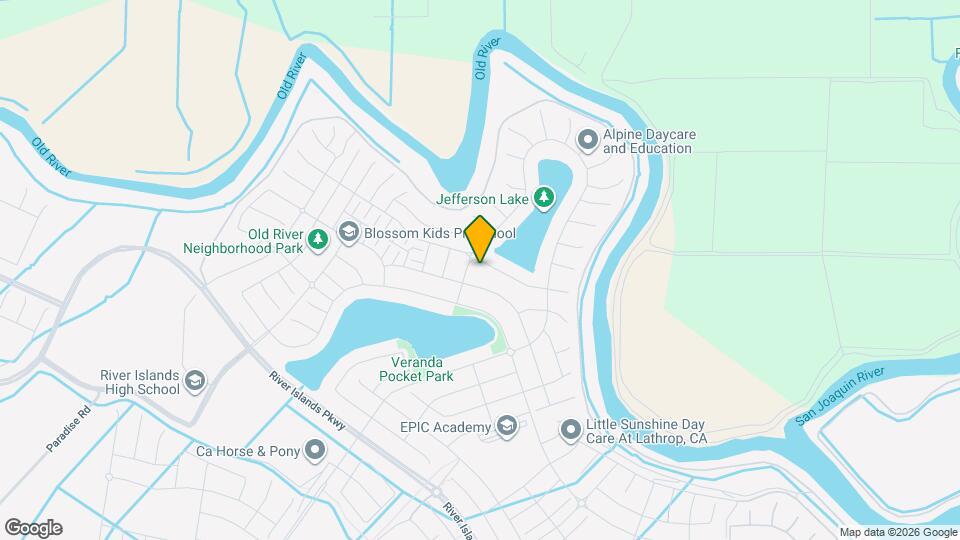Screen dimensions: 960x540
Task: Select Alpine Daycare and Education marker
Action: pyautogui.click(x=588, y=141)
